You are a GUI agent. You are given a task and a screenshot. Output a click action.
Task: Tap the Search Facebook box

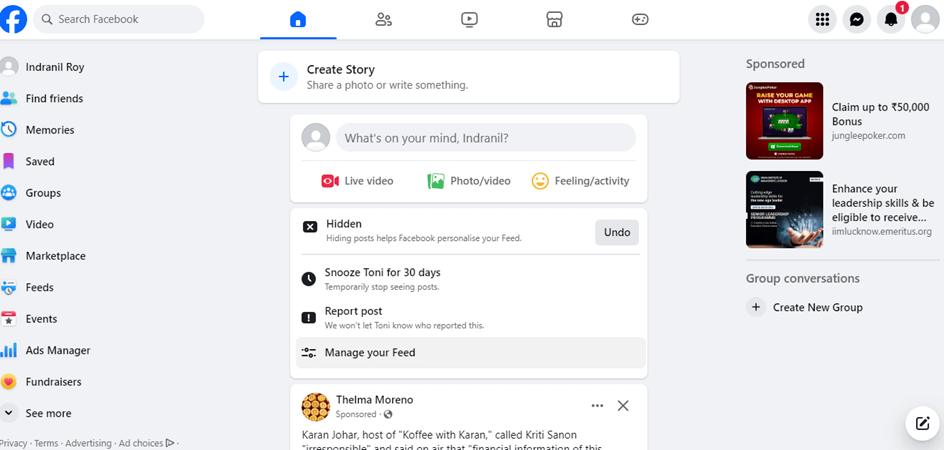118,19
